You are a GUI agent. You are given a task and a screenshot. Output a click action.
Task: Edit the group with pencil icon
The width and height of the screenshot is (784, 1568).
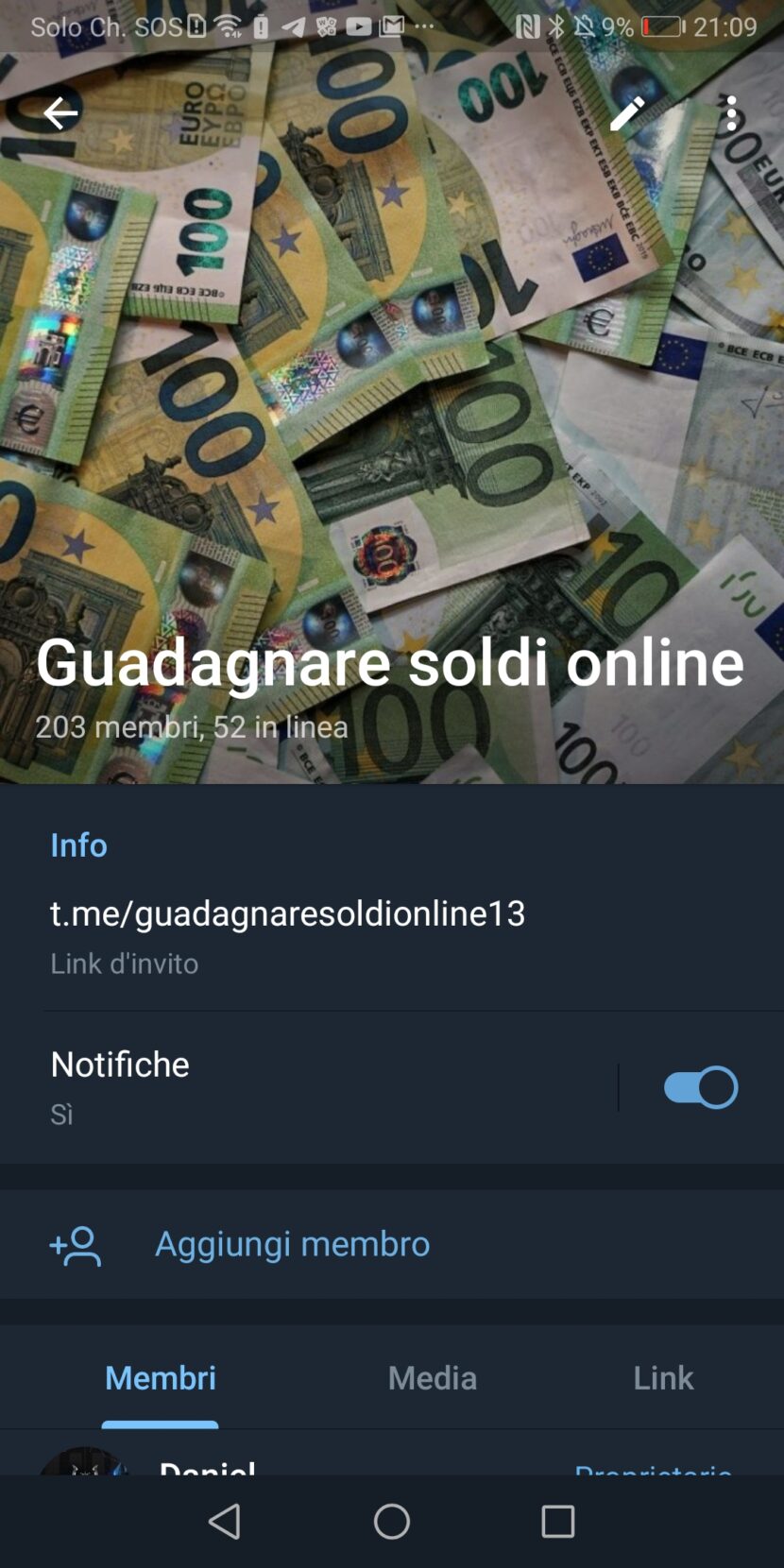tap(627, 113)
